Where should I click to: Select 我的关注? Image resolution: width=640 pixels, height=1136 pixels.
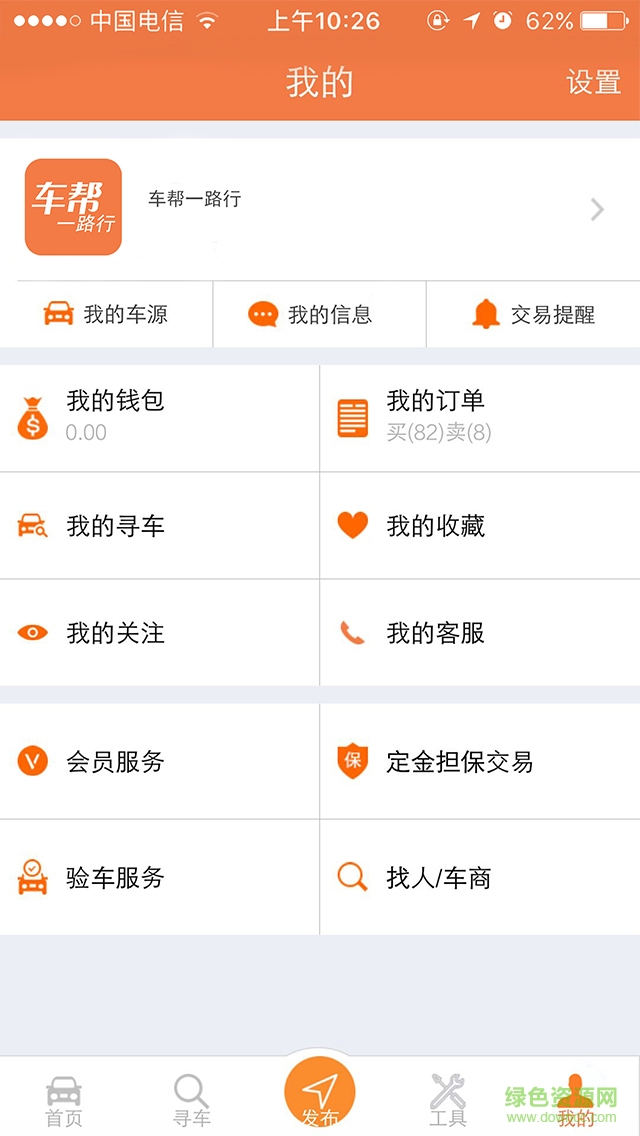pyautogui.click(x=159, y=633)
